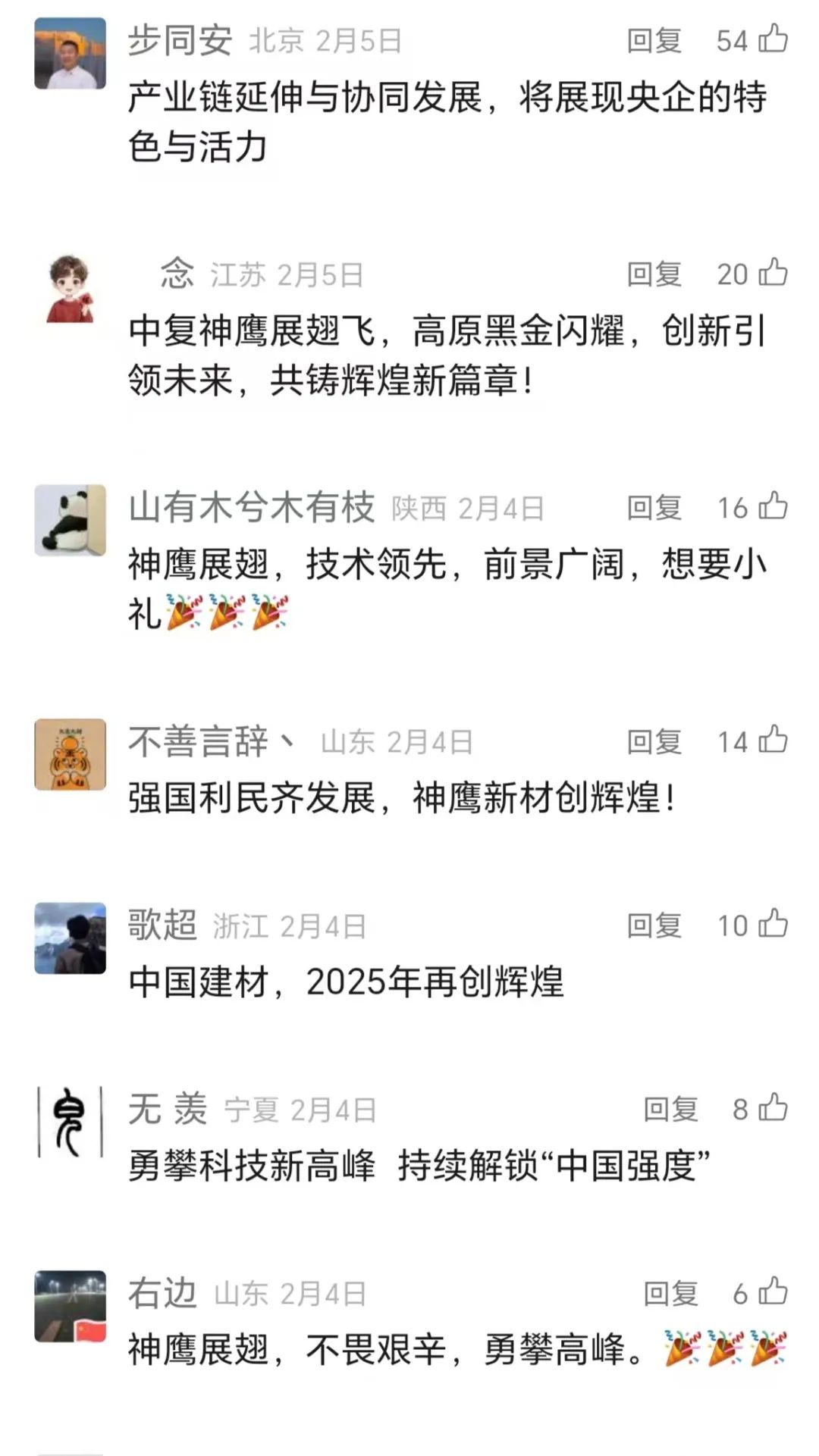
Task: Reply to 山有木兮木有枝's comment
Action: pyautogui.click(x=654, y=508)
